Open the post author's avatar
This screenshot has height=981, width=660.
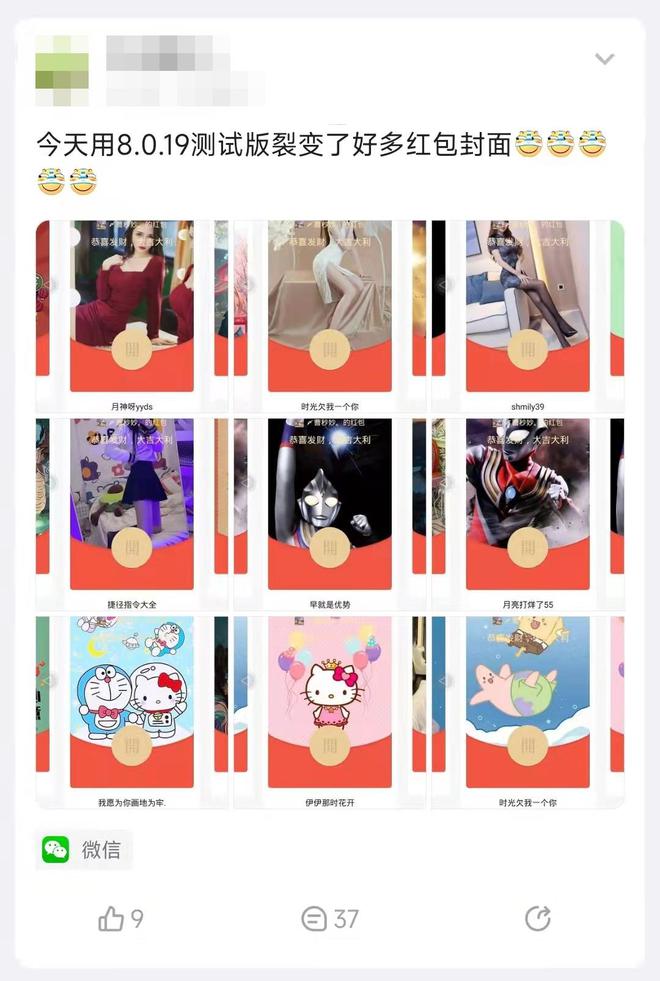coord(60,70)
